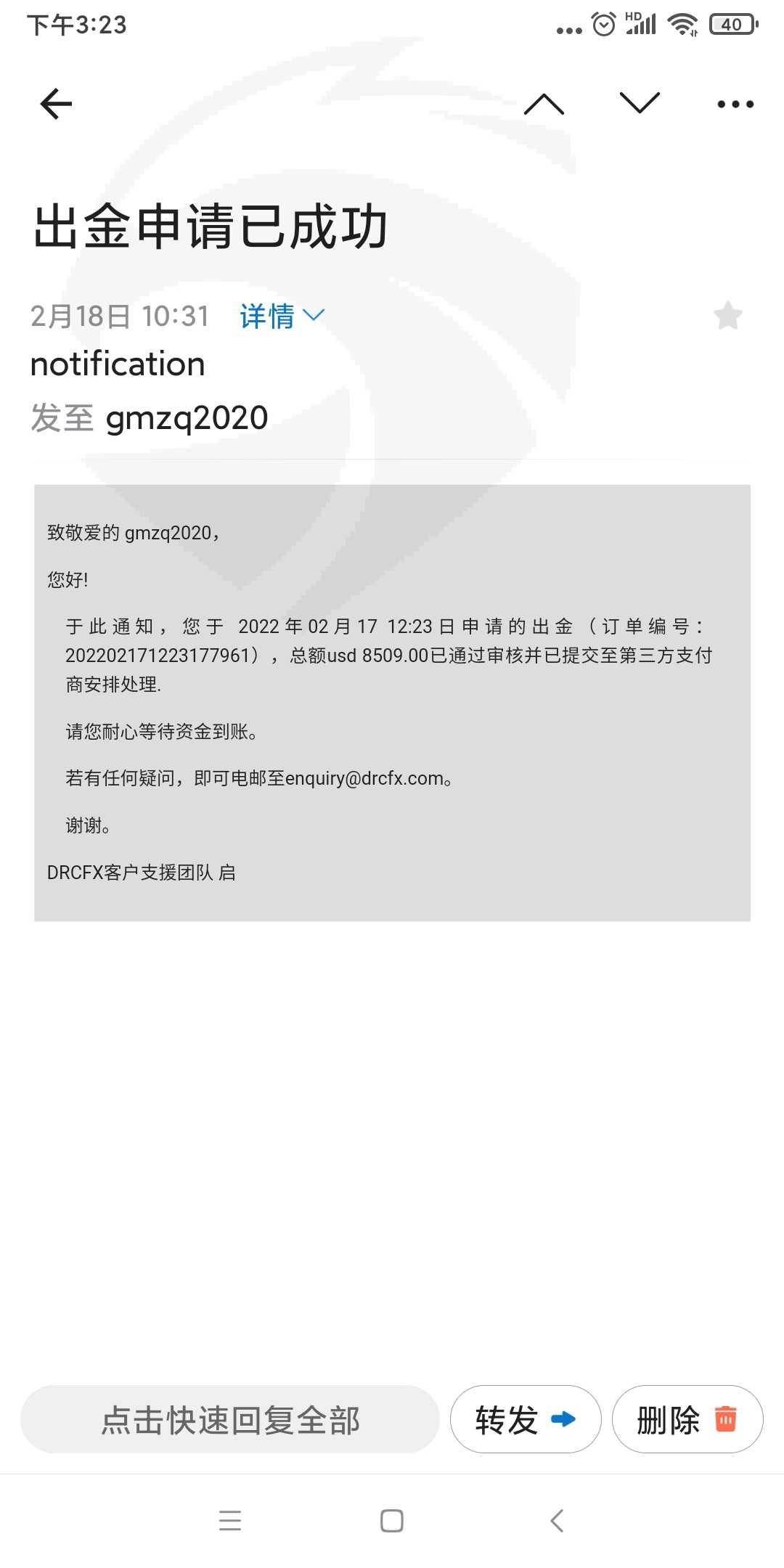Image resolution: width=784 pixels, height=1568 pixels.
Task: Forward the email with 转发
Action: tap(526, 1419)
